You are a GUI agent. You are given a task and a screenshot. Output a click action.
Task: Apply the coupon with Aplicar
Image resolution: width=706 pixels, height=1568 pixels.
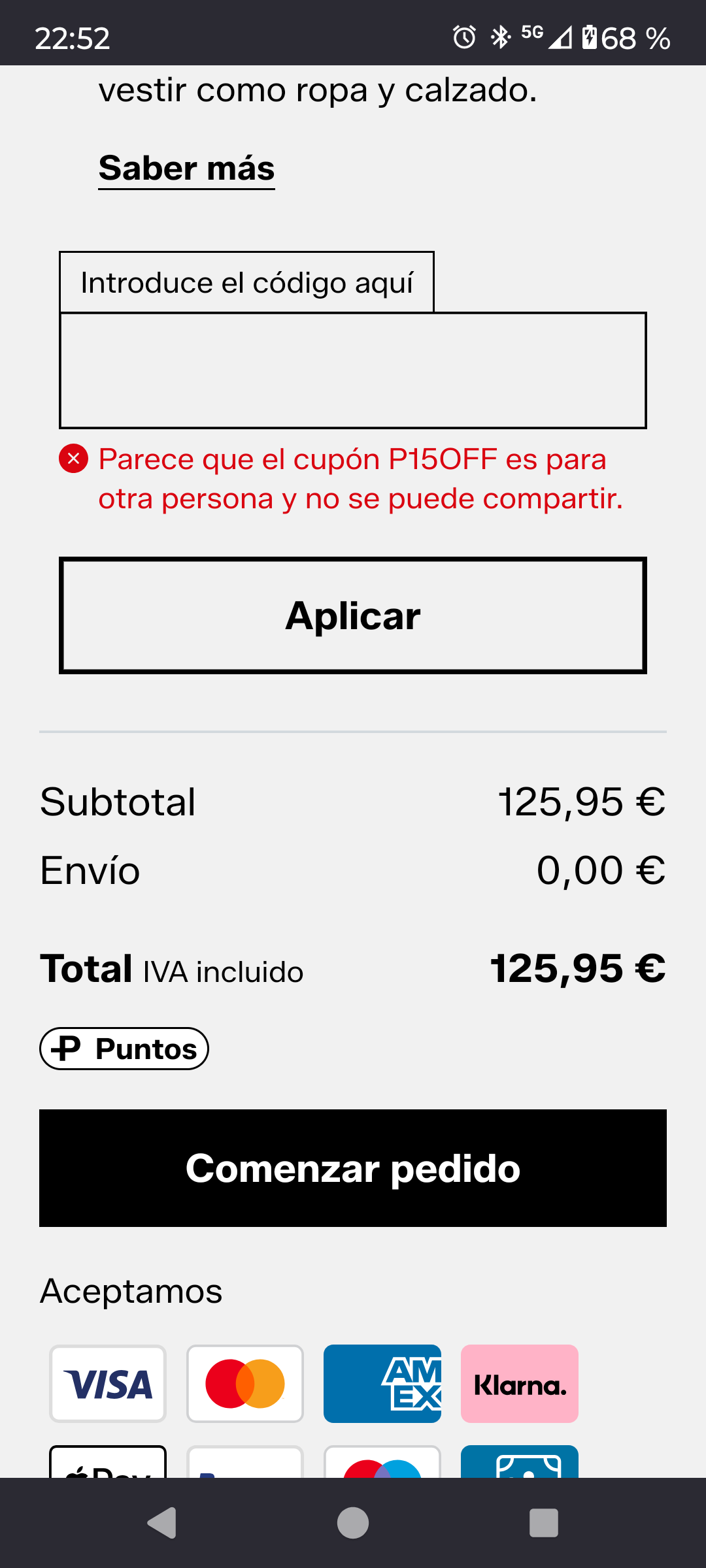353,615
